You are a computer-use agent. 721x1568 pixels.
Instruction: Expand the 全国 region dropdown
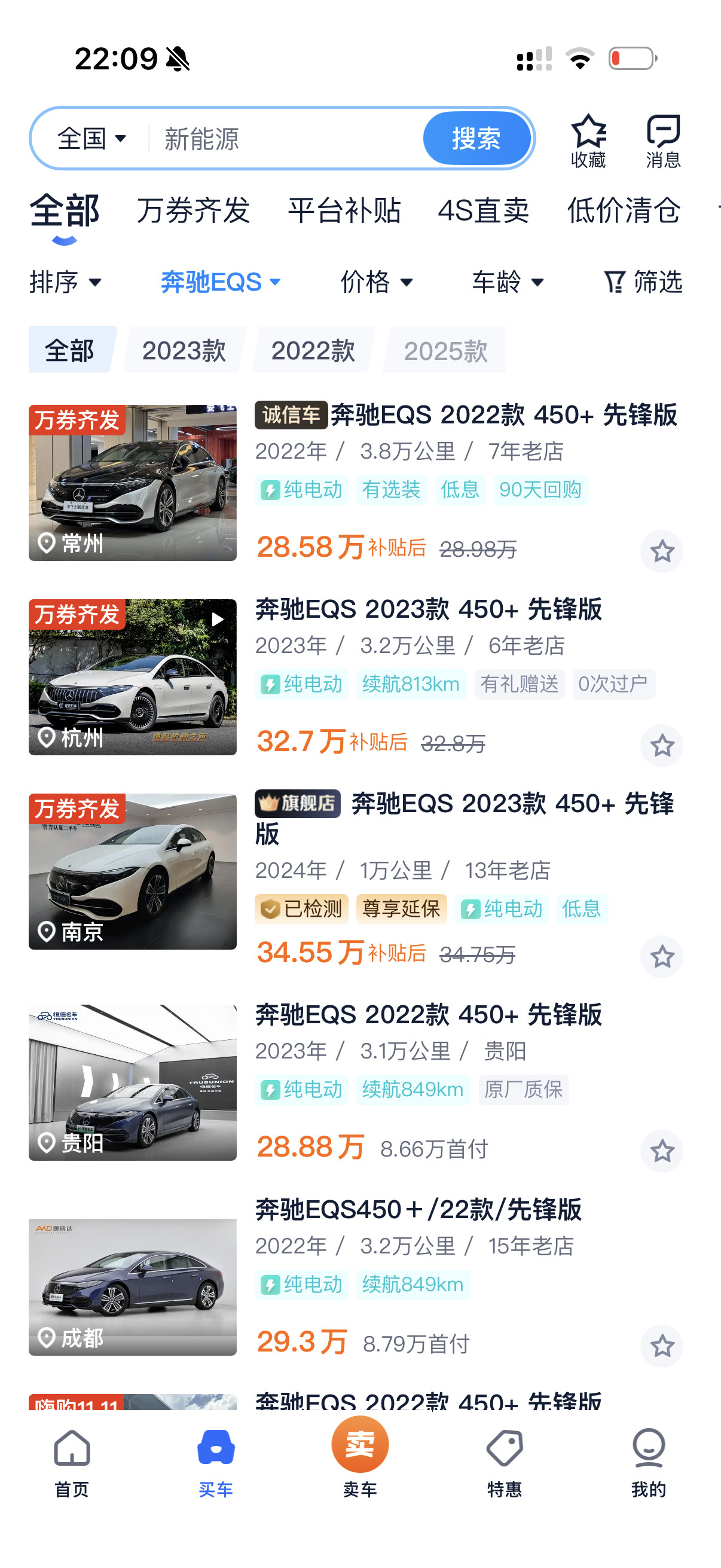pyautogui.click(x=92, y=139)
